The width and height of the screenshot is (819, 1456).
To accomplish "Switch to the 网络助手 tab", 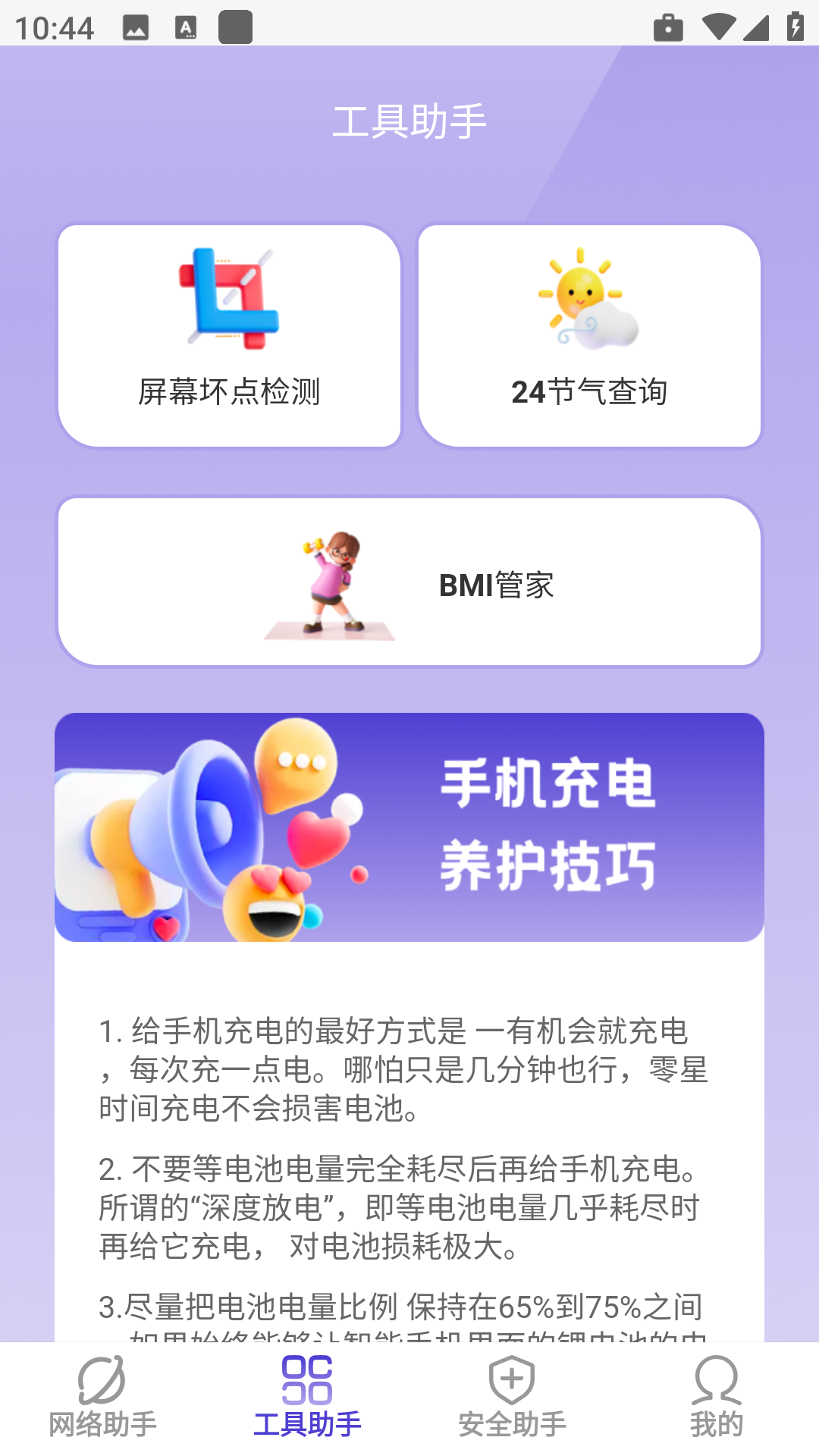I will point(102,1398).
